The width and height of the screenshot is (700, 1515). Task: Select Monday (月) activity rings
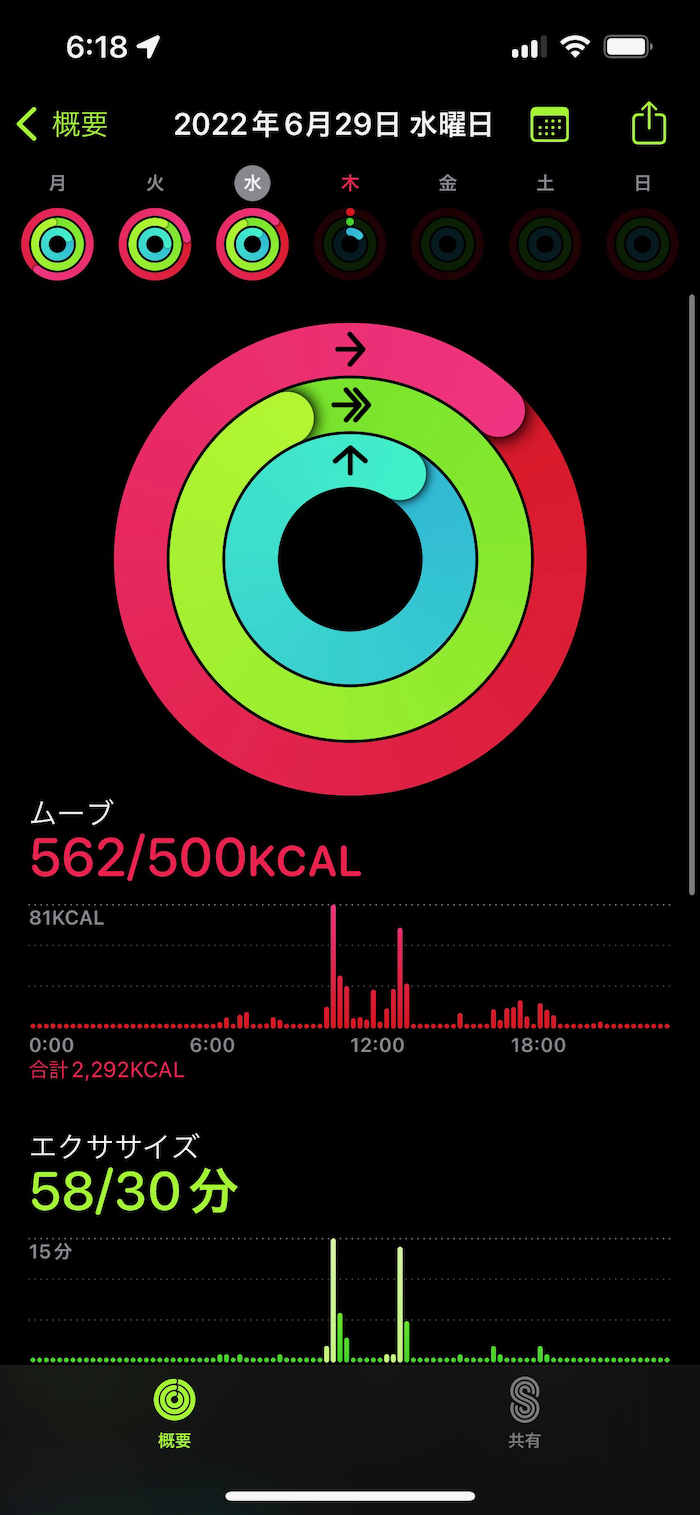tap(58, 243)
